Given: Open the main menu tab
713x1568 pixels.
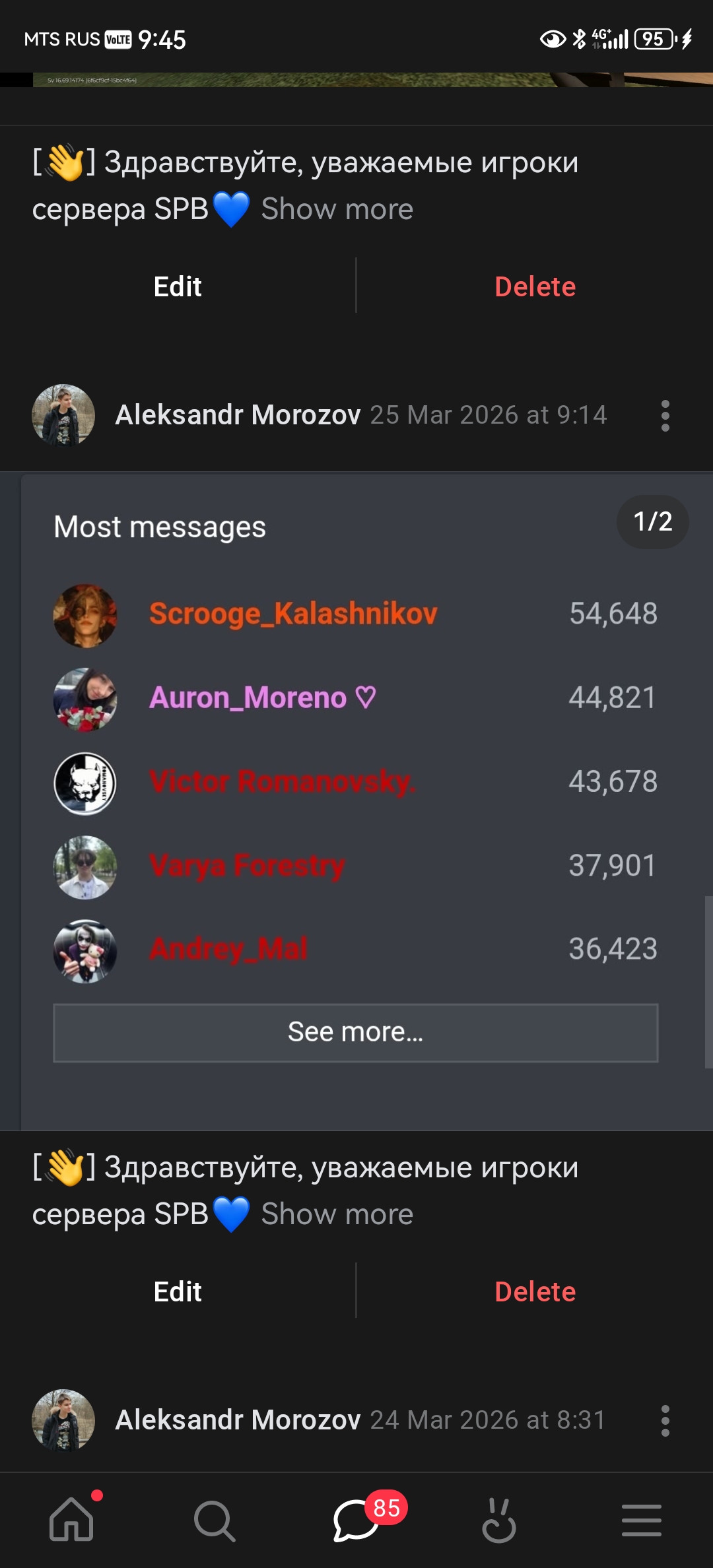Looking at the screenshot, I should click(642, 1520).
